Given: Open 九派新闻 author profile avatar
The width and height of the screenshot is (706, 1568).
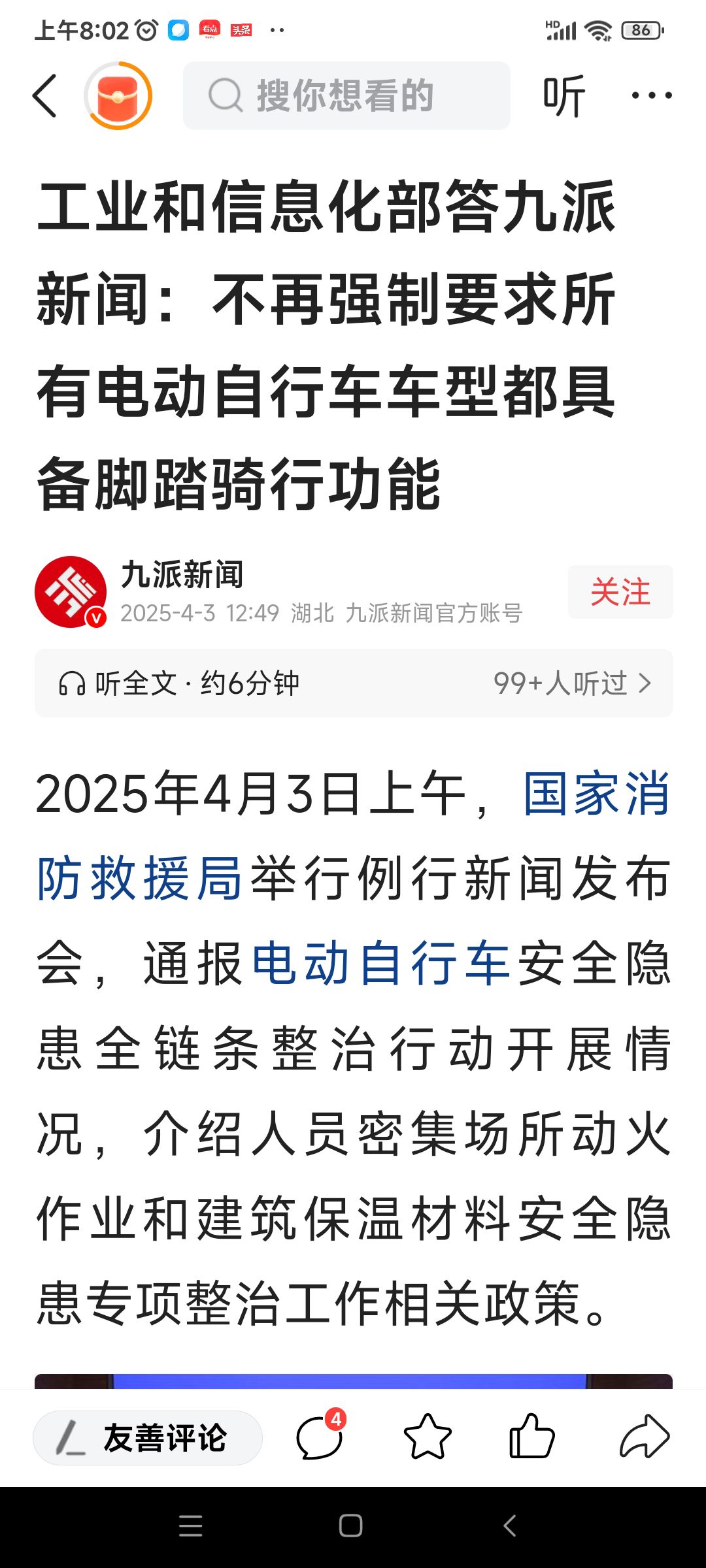Looking at the screenshot, I should 71,592.
